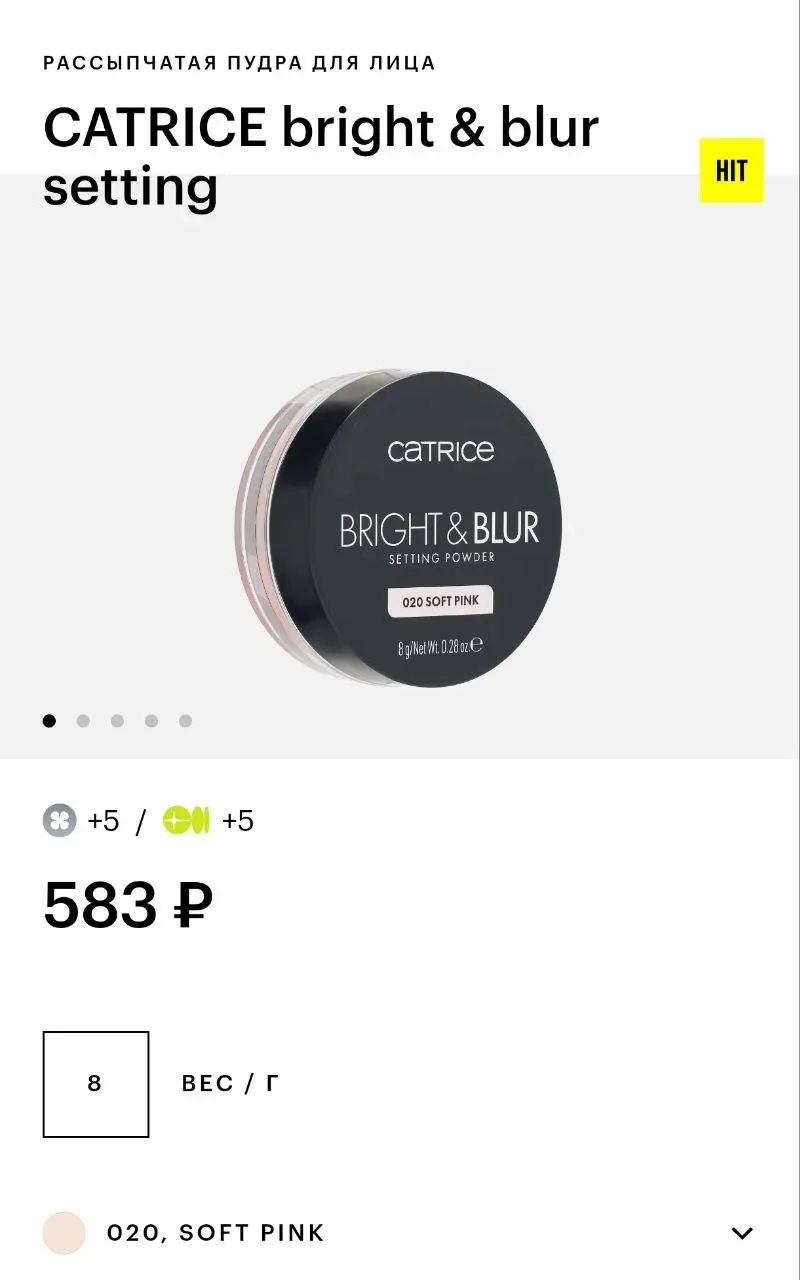The image size is (800, 1280).
Task: Open the Catrice powder product image
Action: 400,528
